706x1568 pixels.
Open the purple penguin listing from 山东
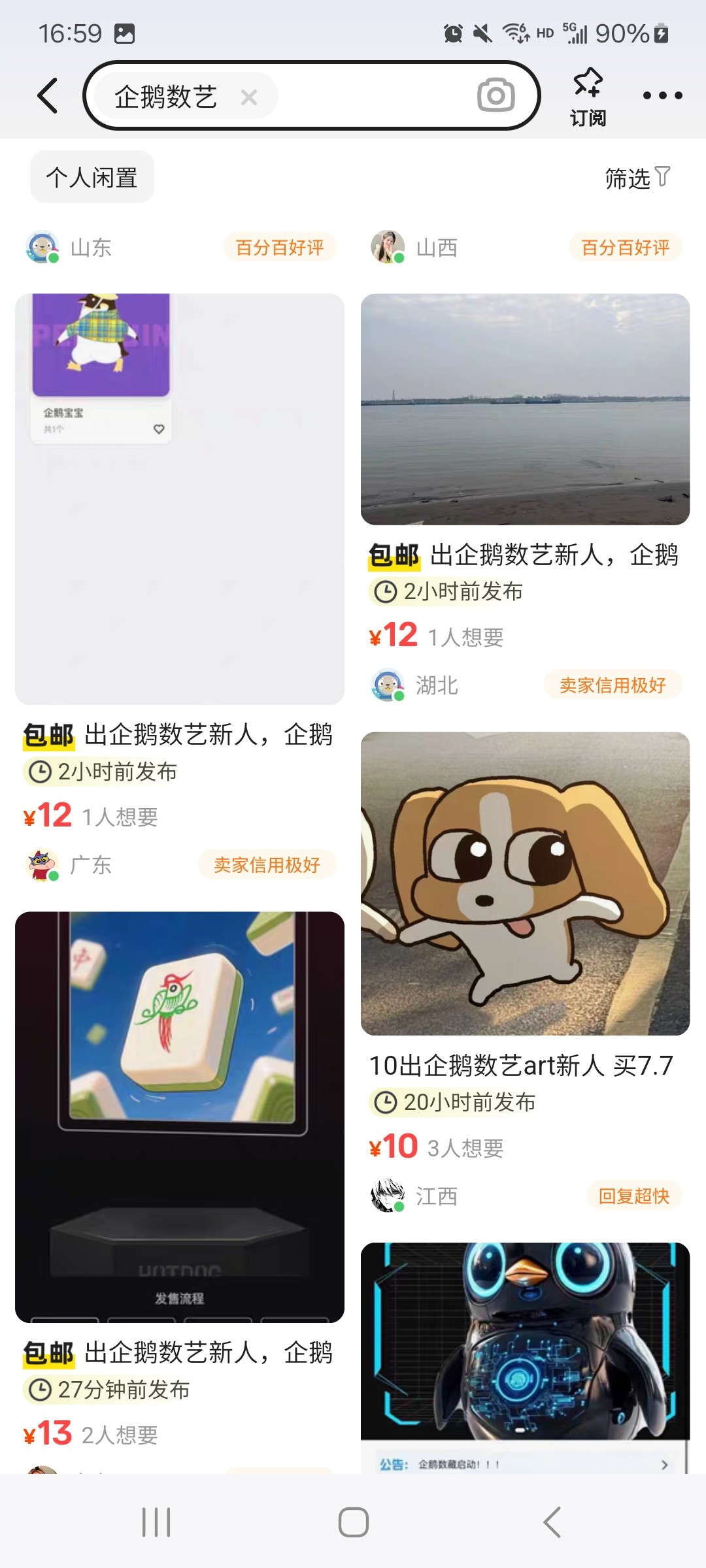pos(180,498)
